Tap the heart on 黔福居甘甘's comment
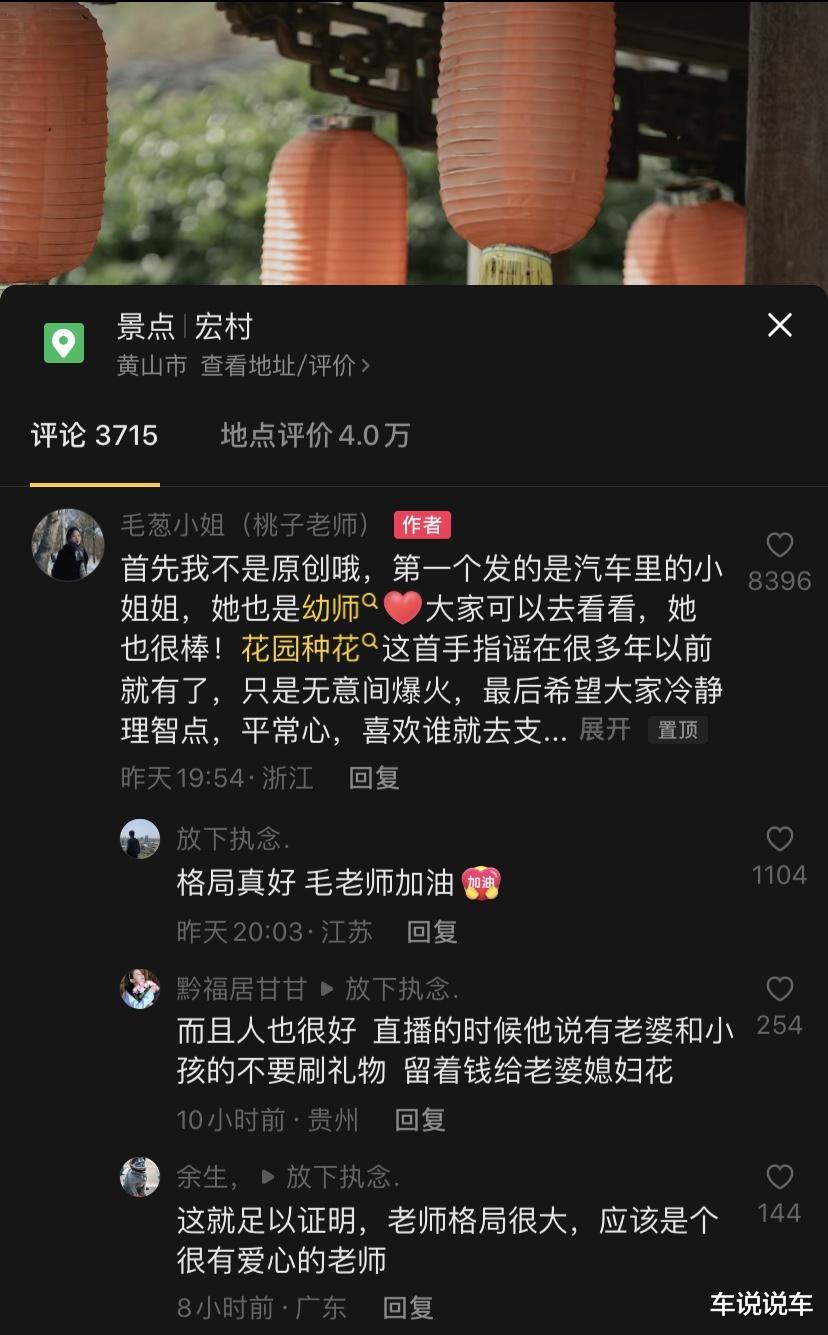The image size is (828, 1335). click(x=779, y=989)
